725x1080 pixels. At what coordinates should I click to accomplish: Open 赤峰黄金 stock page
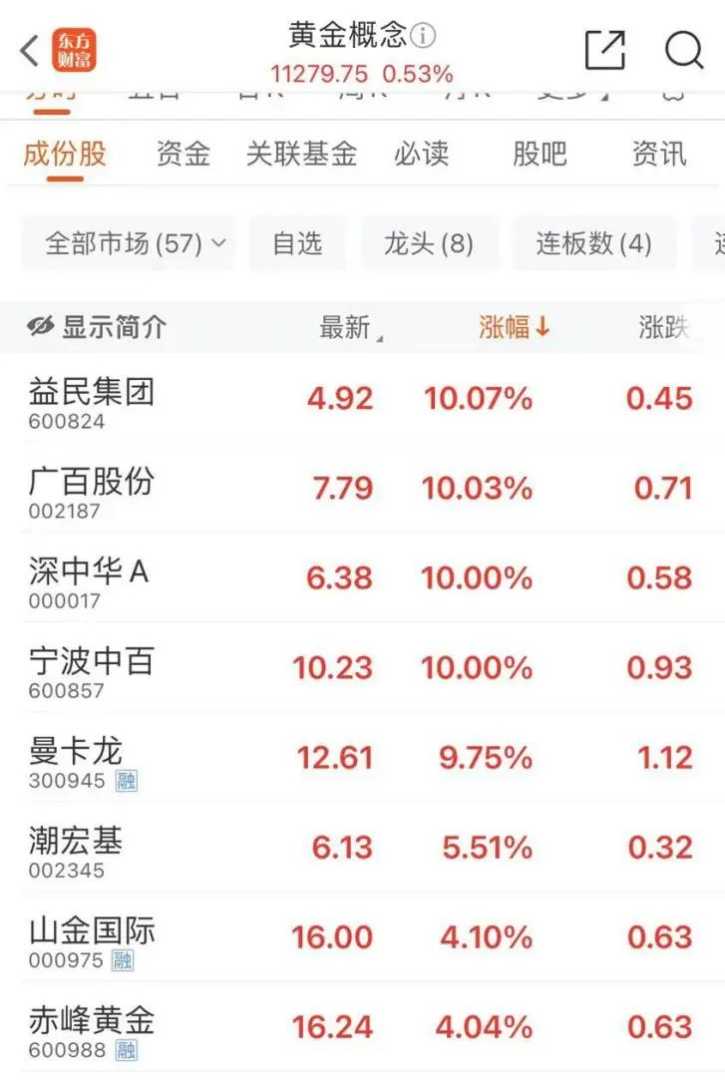pyautogui.click(x=92, y=1029)
